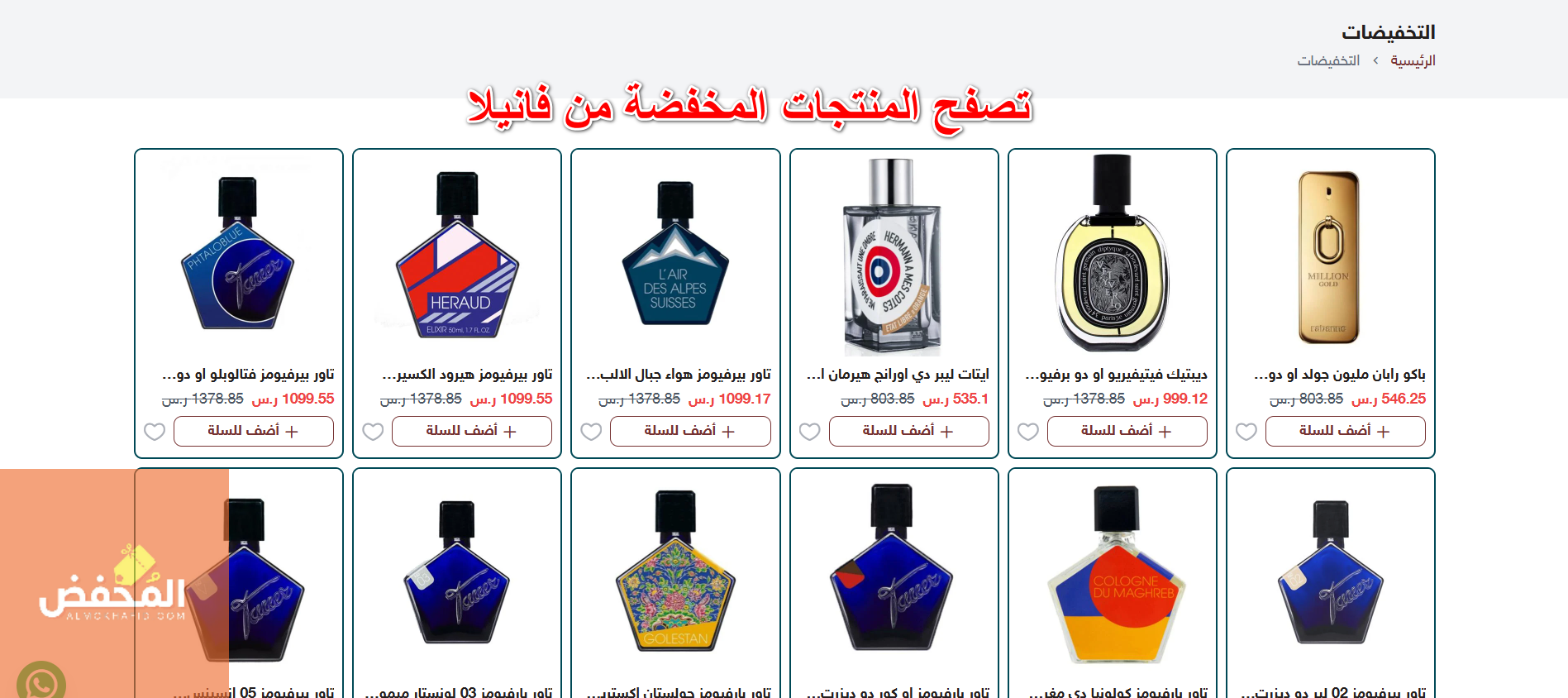Open the الرئيسية breadcrumb link

pos(1413,60)
